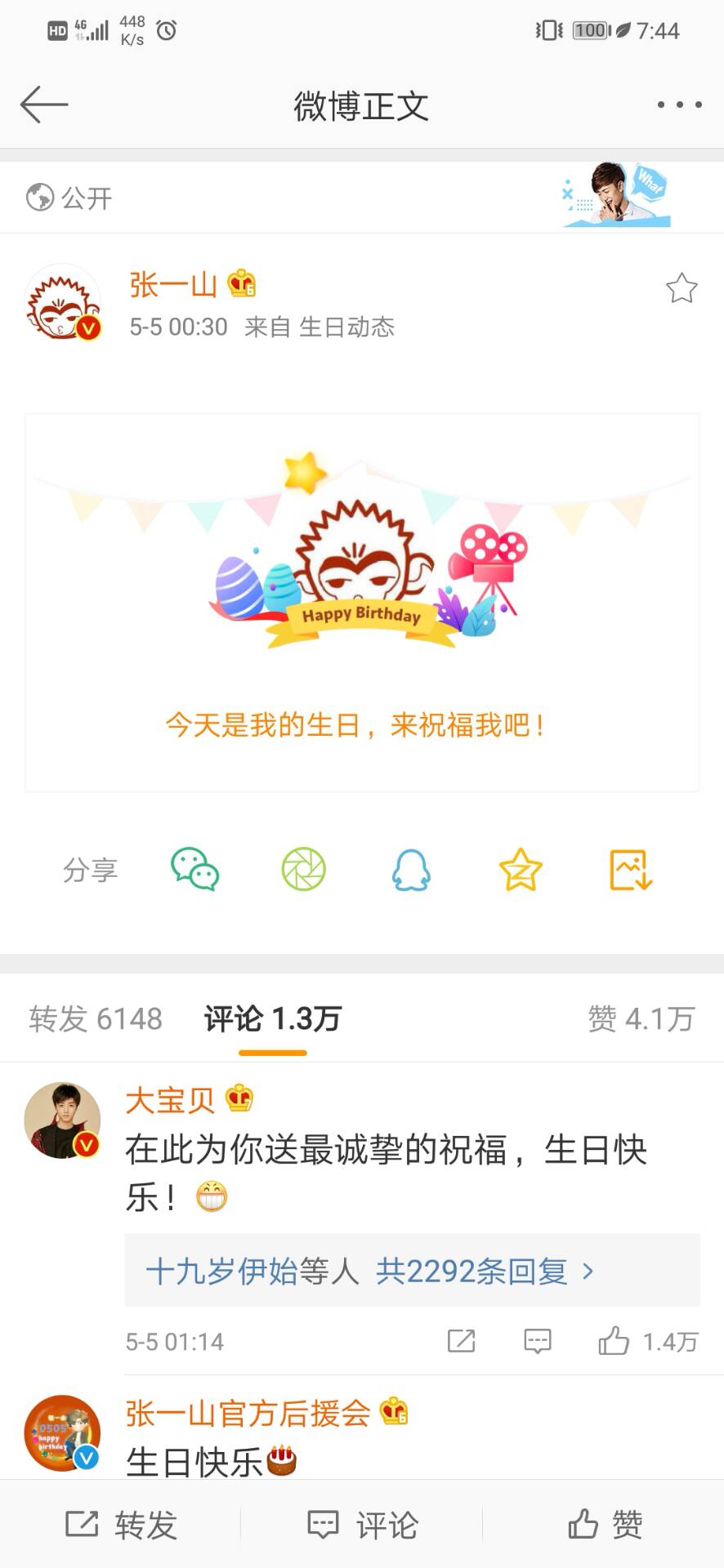Share the post to QQ
724x1568 pixels.
[411, 870]
